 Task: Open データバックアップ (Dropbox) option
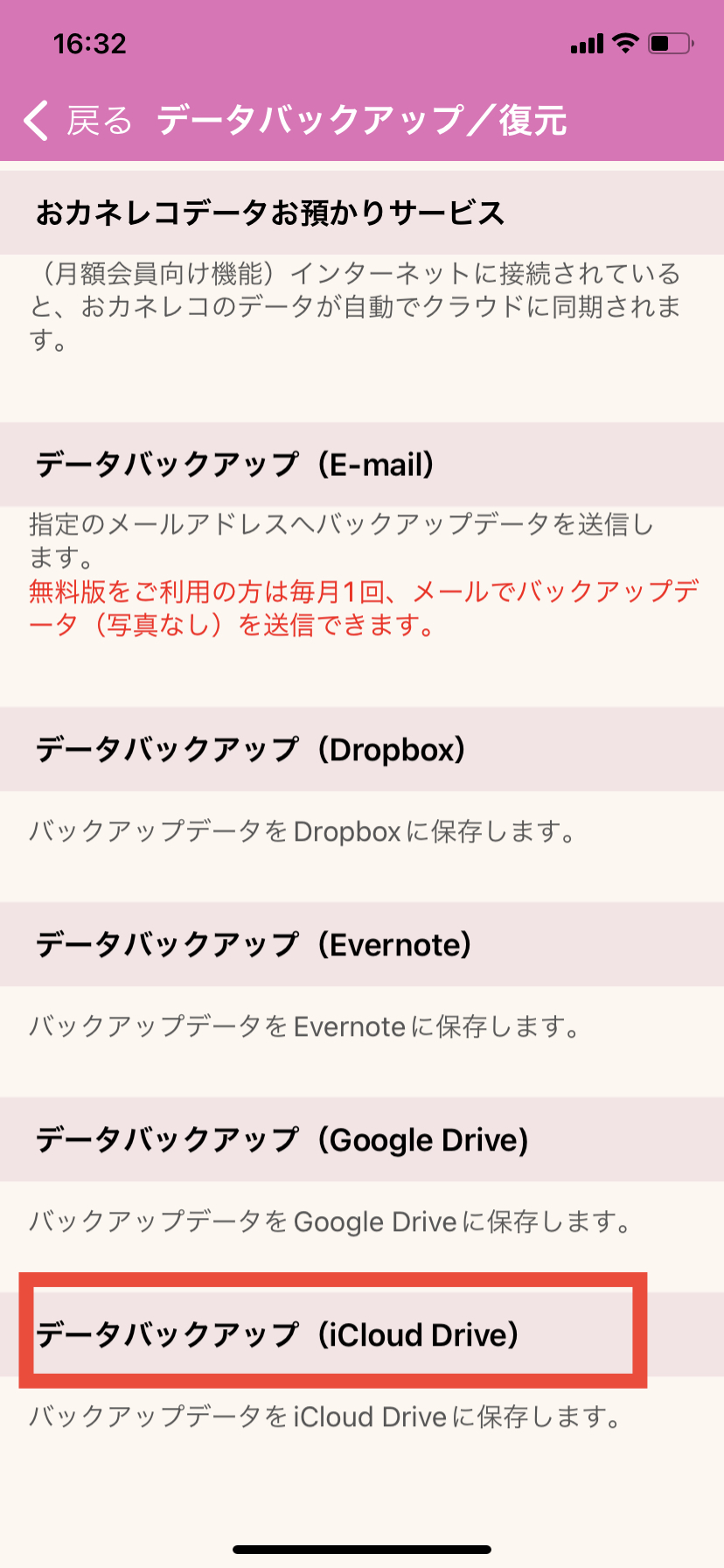click(252, 750)
